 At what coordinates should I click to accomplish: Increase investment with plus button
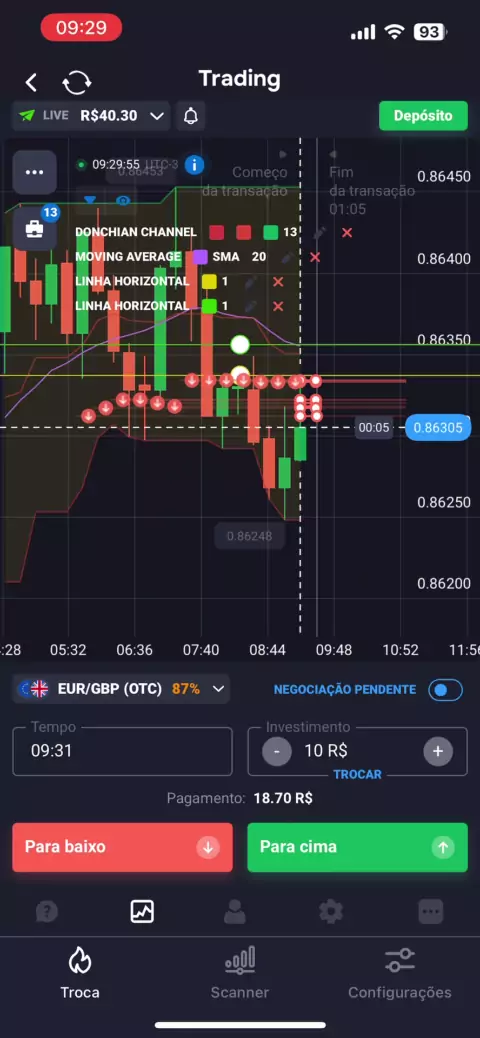[x=438, y=751]
